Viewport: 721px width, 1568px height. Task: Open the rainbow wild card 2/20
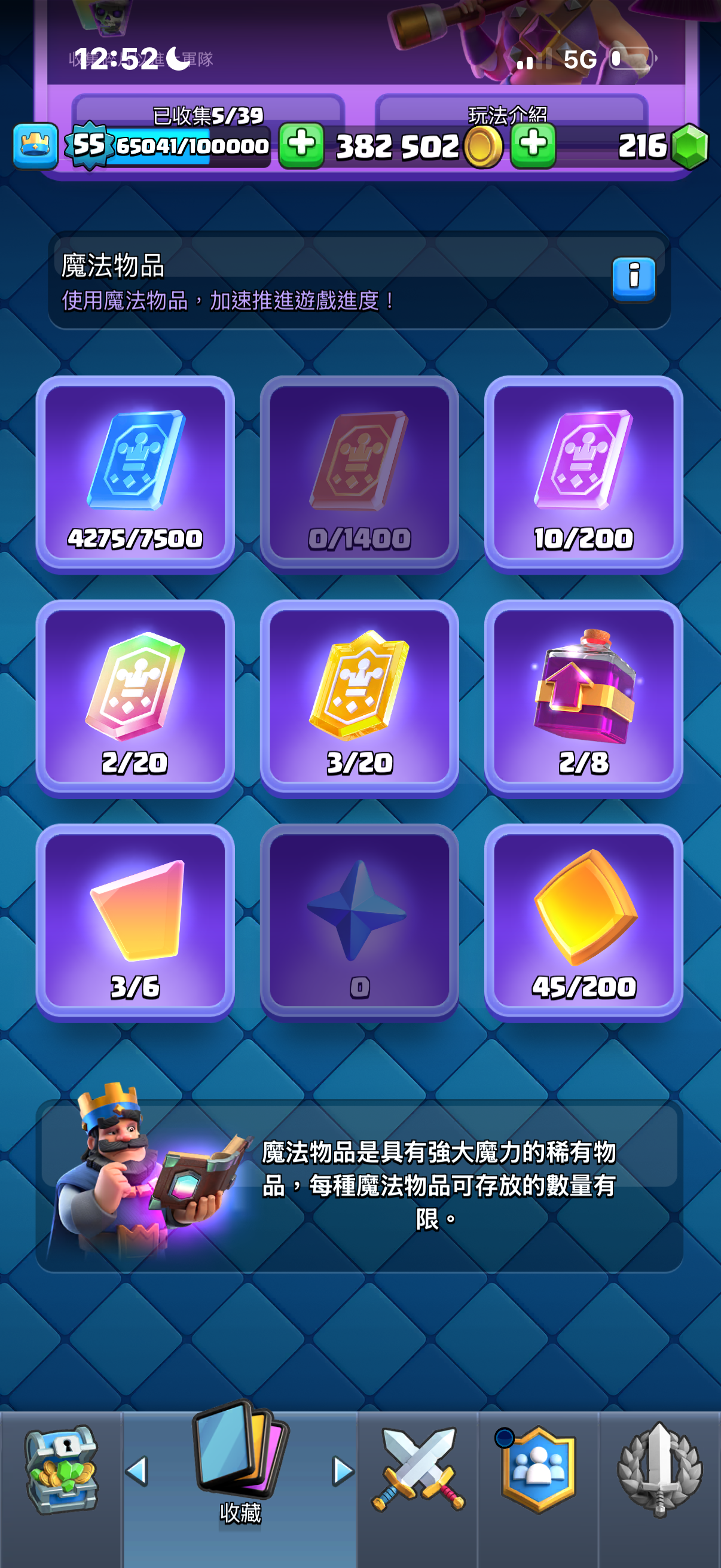(135, 698)
